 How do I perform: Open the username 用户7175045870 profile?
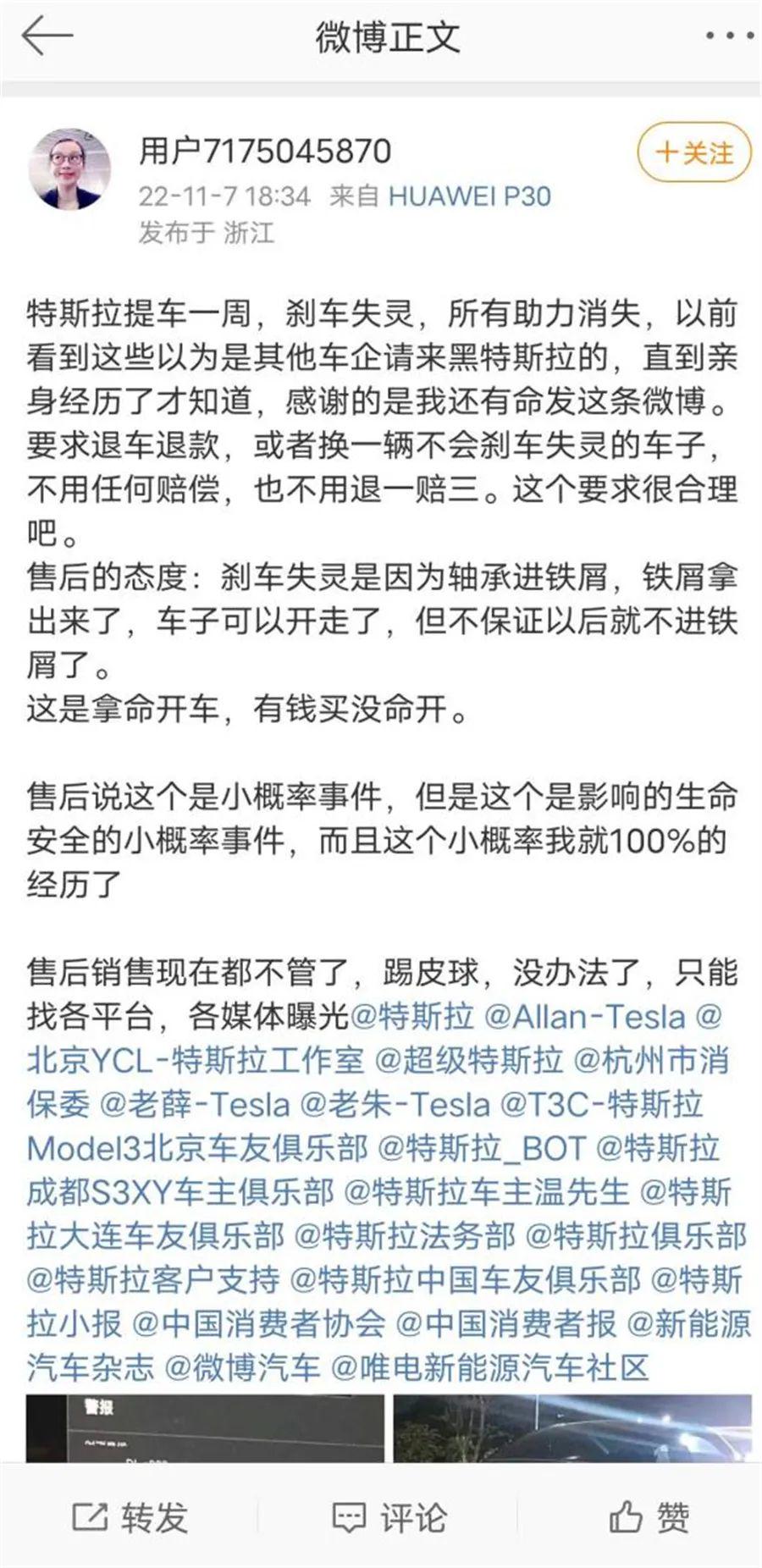265,152
